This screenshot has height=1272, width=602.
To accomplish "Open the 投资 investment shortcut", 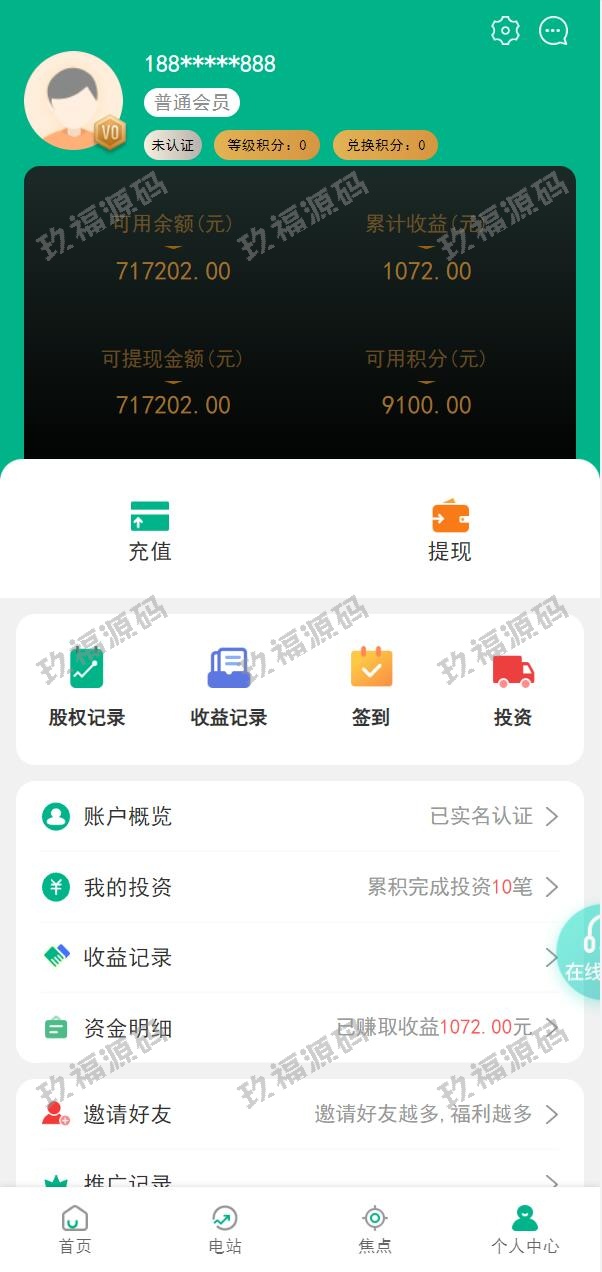I will click(513, 687).
